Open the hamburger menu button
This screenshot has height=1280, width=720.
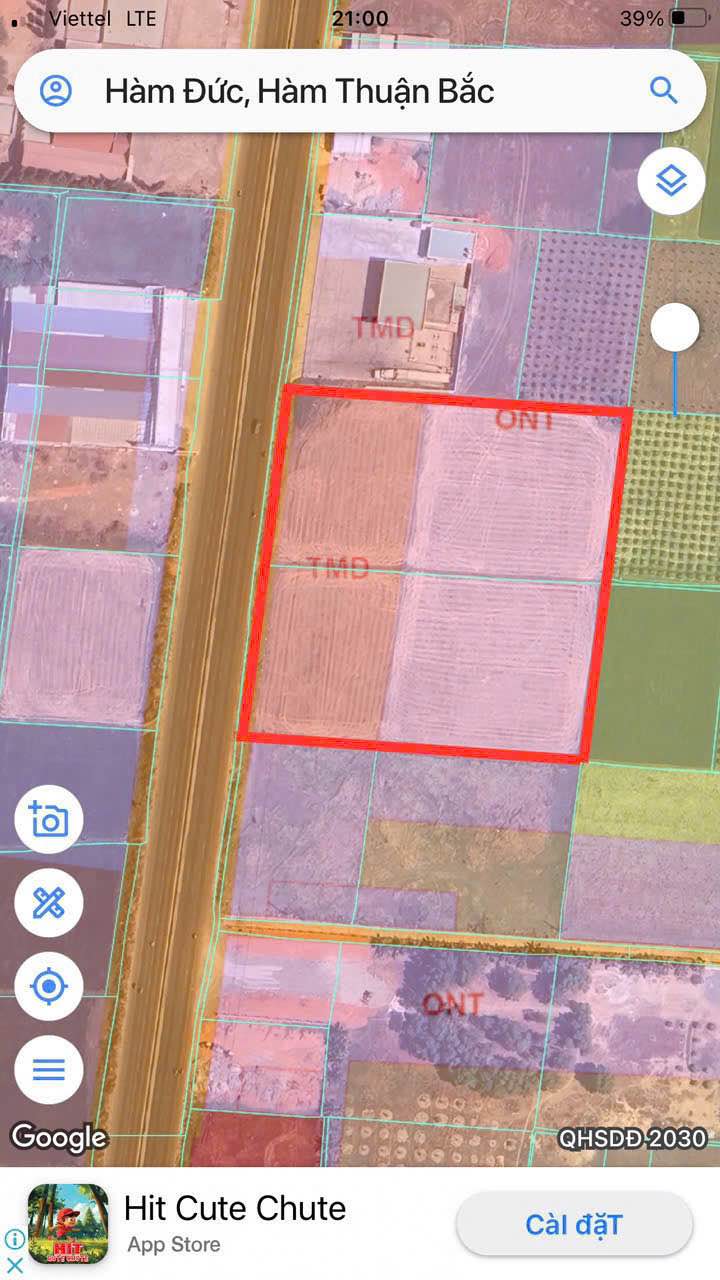[49, 1070]
